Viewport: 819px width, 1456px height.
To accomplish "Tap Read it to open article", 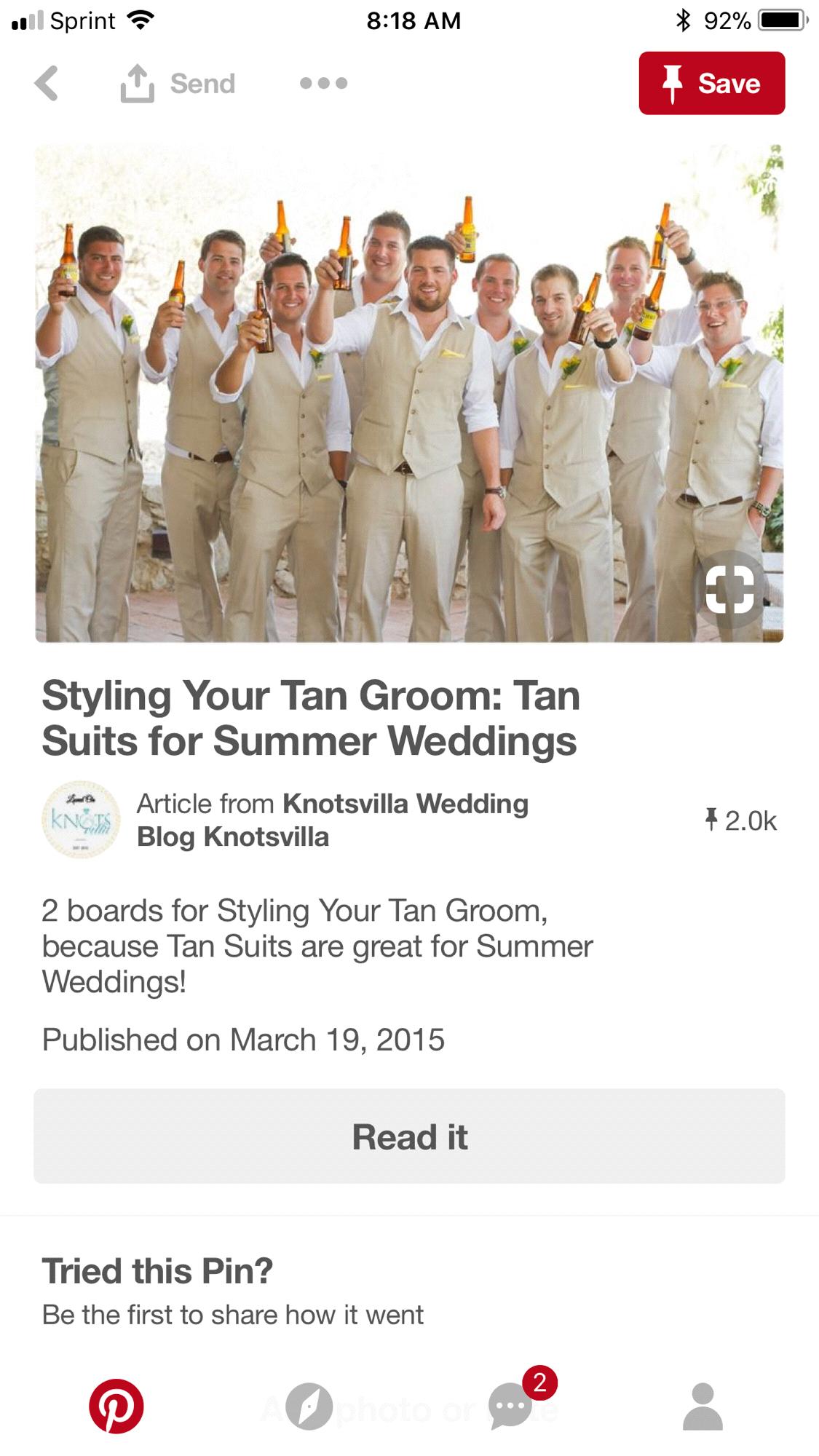I will [409, 1136].
